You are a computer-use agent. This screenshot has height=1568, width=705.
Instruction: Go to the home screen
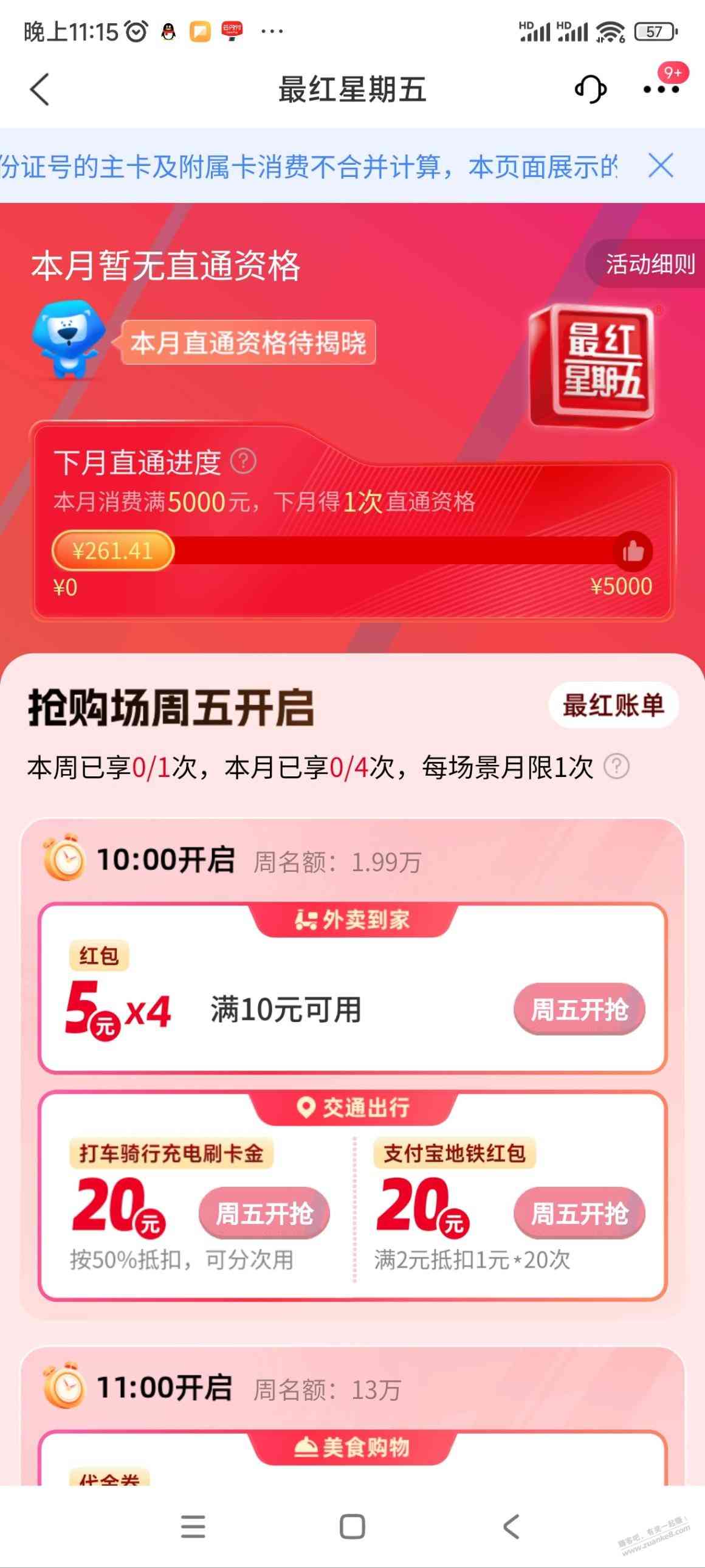pyautogui.click(x=352, y=1526)
